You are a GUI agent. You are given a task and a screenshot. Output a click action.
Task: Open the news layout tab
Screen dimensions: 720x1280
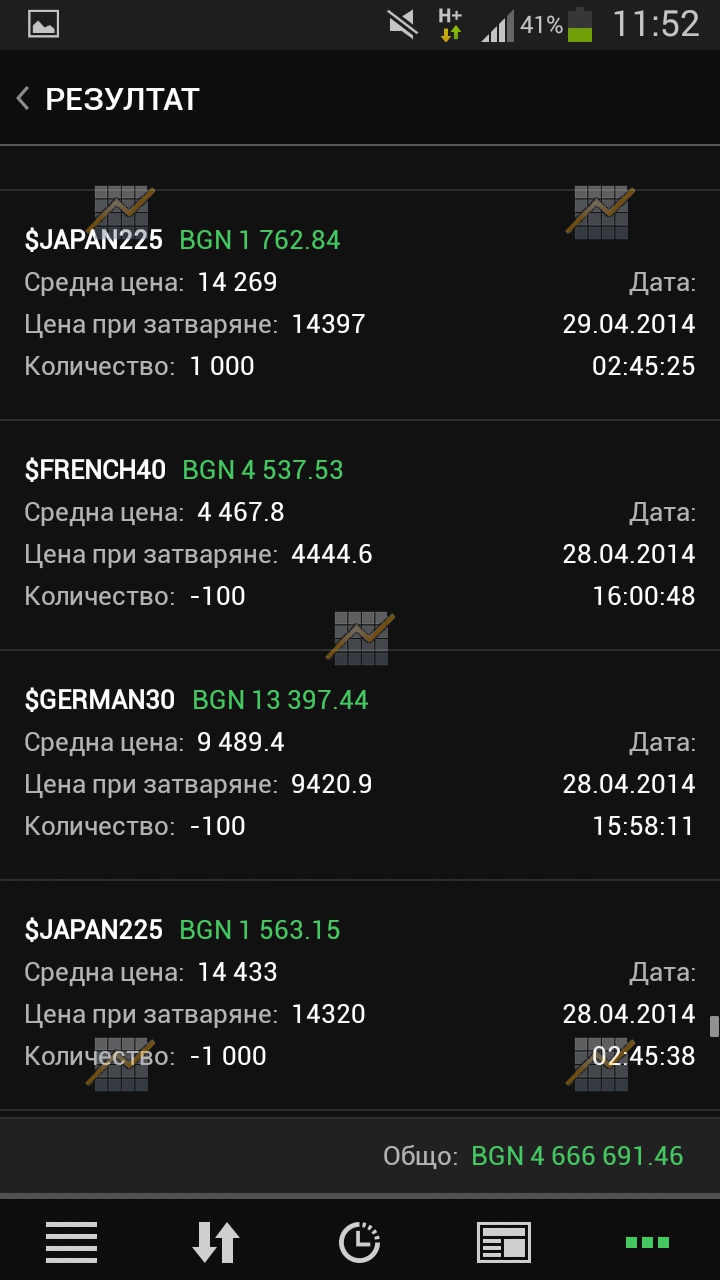[x=504, y=1242]
